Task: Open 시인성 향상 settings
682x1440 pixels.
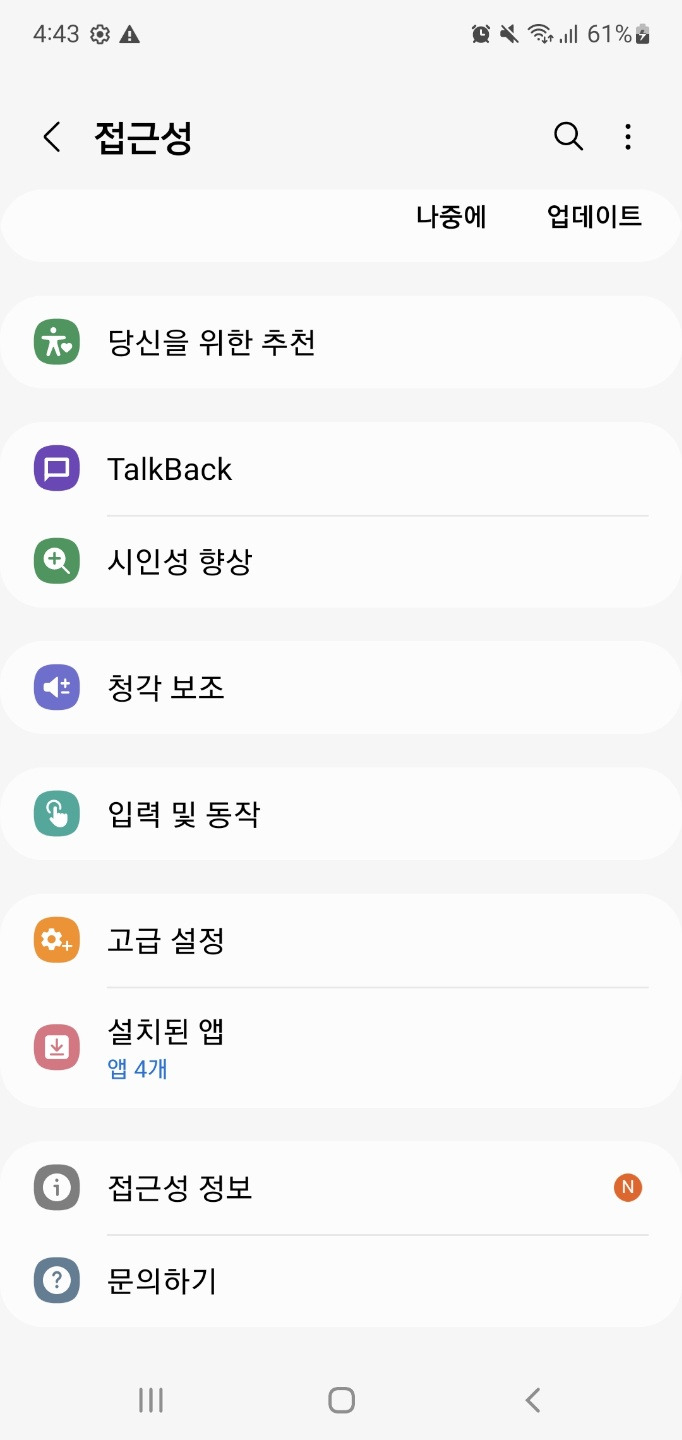Action: click(x=340, y=561)
